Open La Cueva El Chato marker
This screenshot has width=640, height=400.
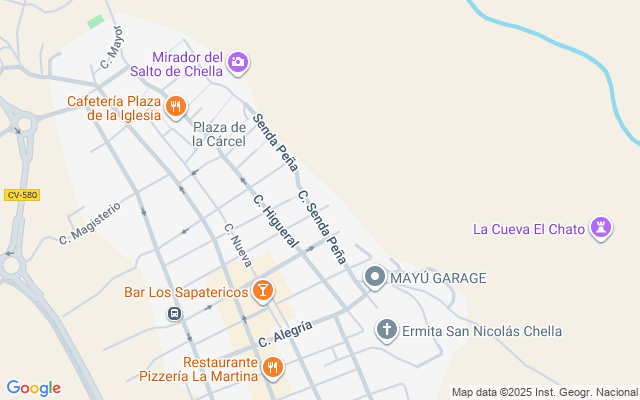(x=601, y=229)
